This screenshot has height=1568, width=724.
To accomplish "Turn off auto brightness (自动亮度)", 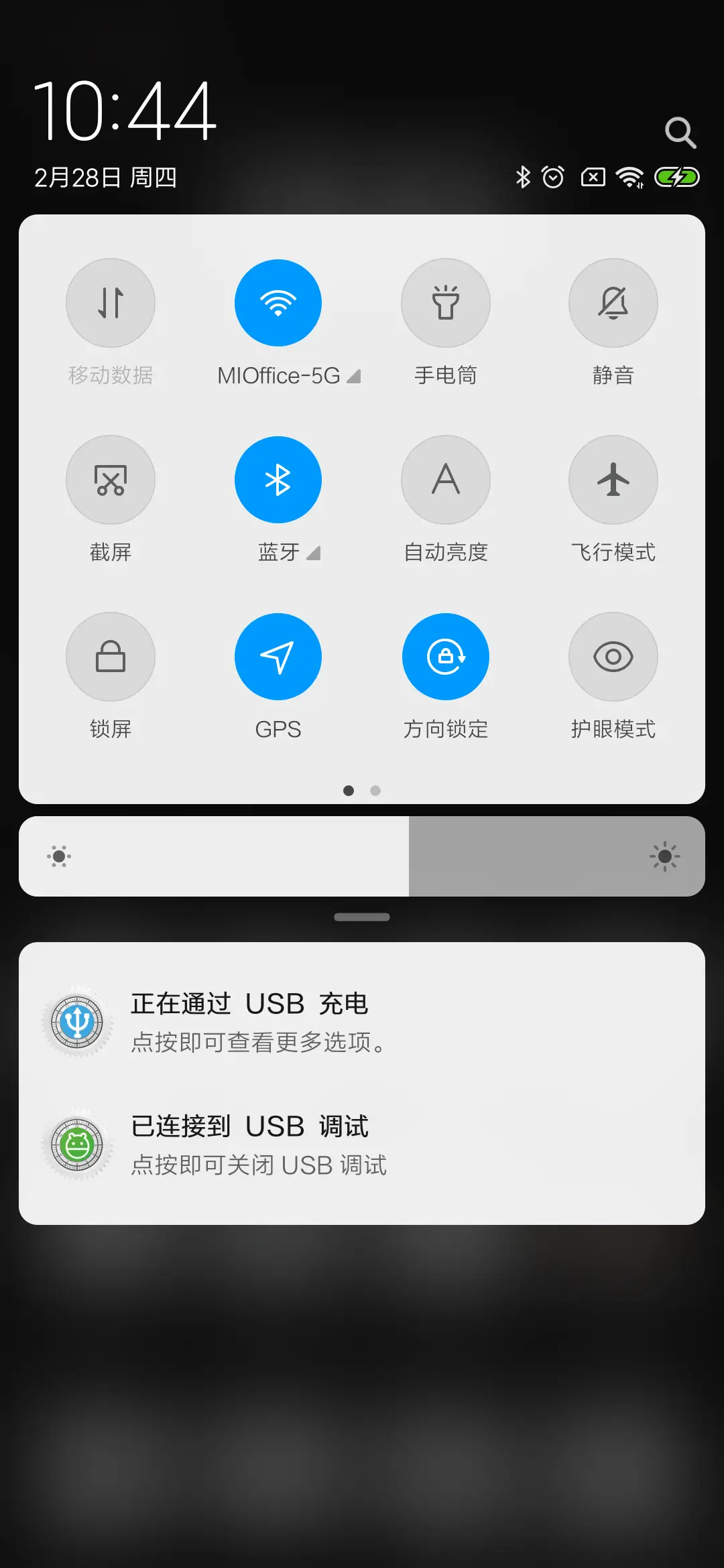I will [x=446, y=480].
